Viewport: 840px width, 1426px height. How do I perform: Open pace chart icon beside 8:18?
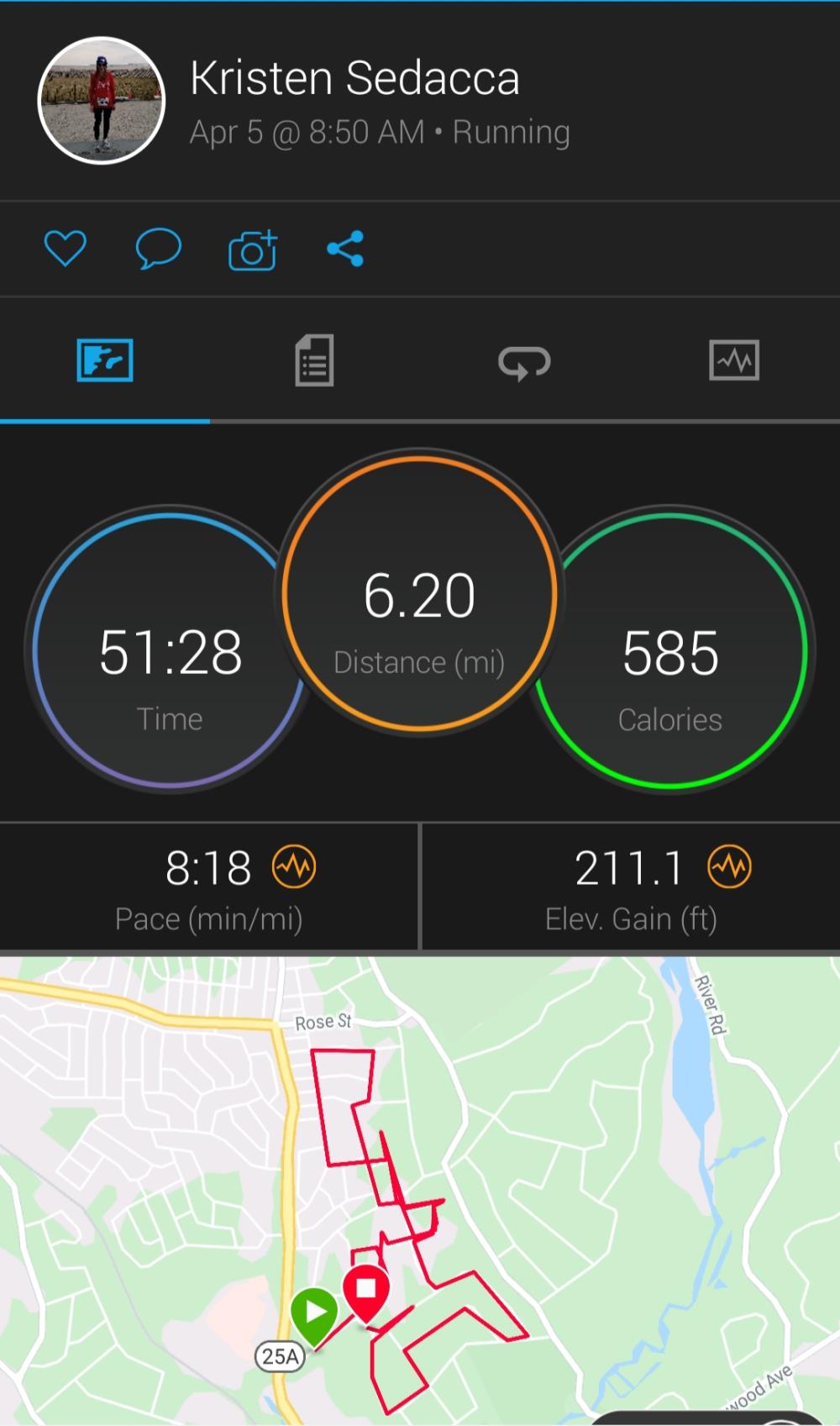pos(294,867)
